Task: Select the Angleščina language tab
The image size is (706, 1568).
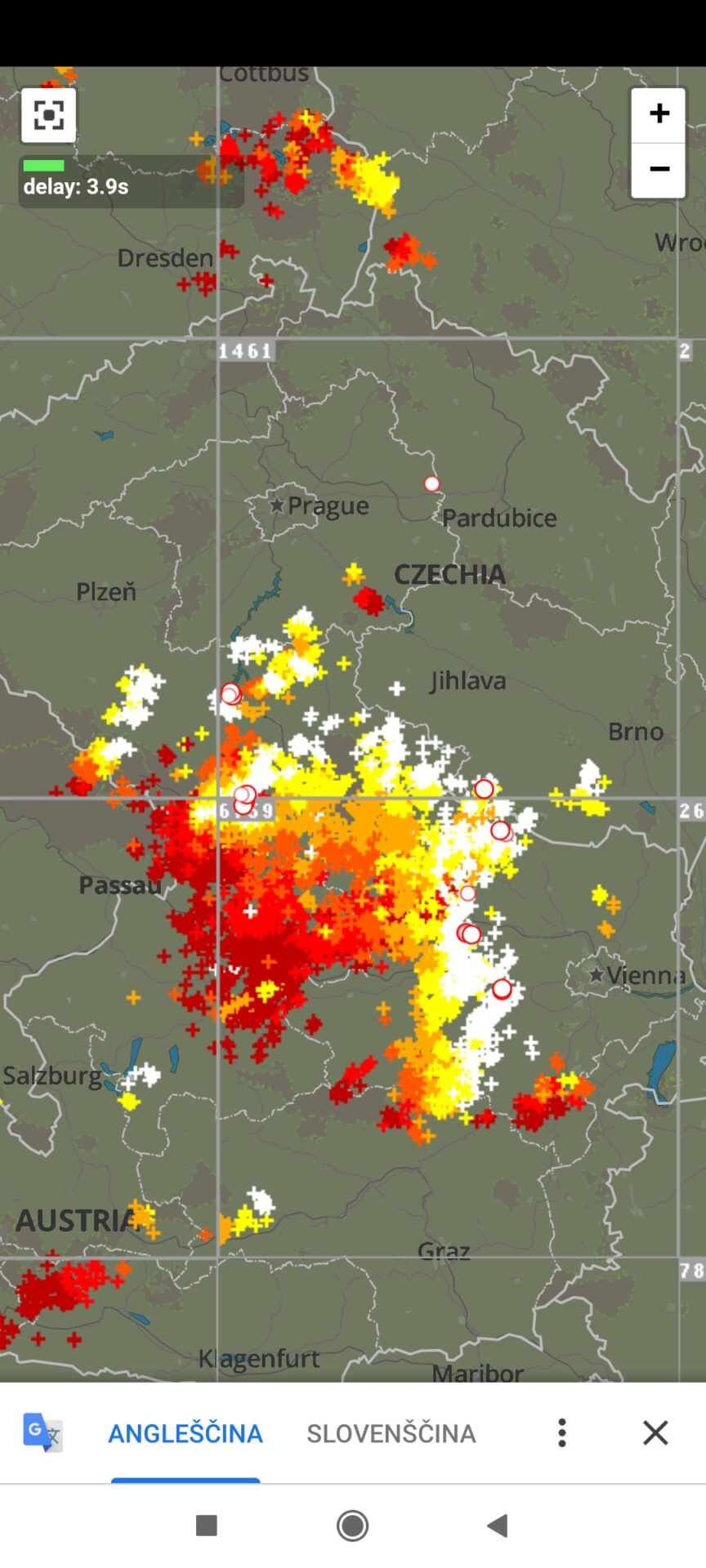Action: tap(185, 1433)
